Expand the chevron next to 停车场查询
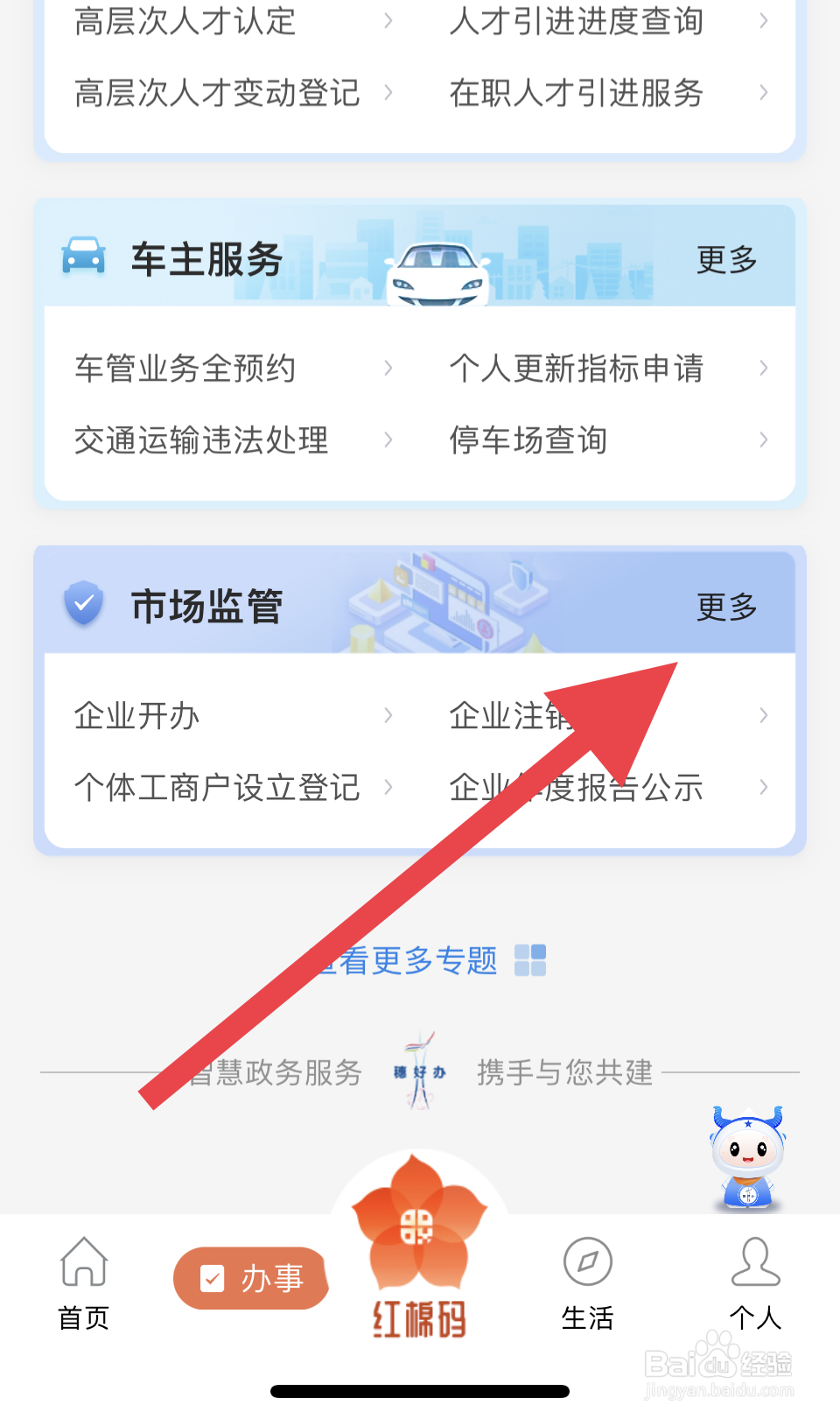This screenshot has height=1419, width=840. 763,440
